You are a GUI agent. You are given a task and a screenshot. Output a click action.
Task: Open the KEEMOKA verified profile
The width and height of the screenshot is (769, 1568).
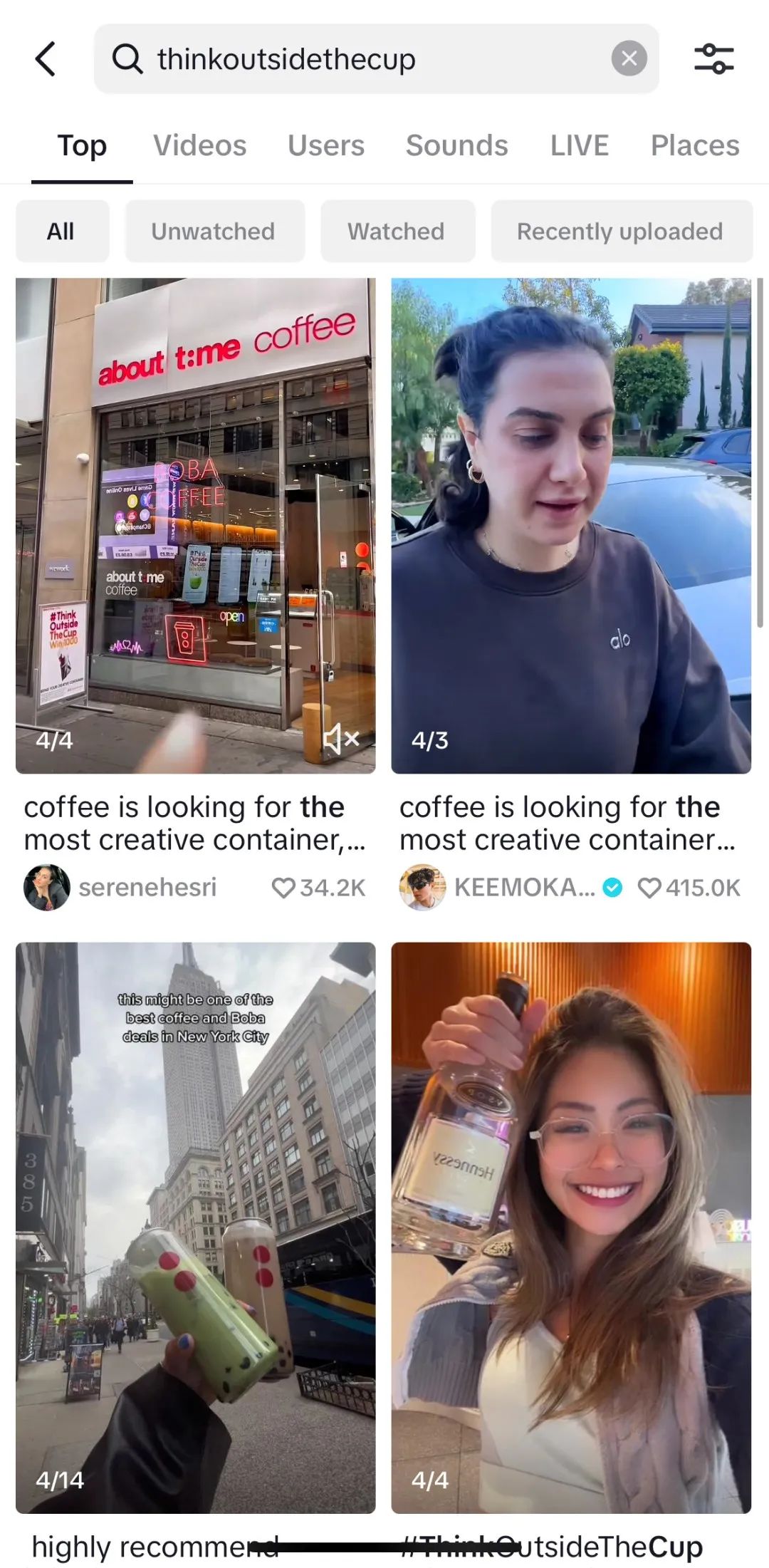click(x=511, y=888)
